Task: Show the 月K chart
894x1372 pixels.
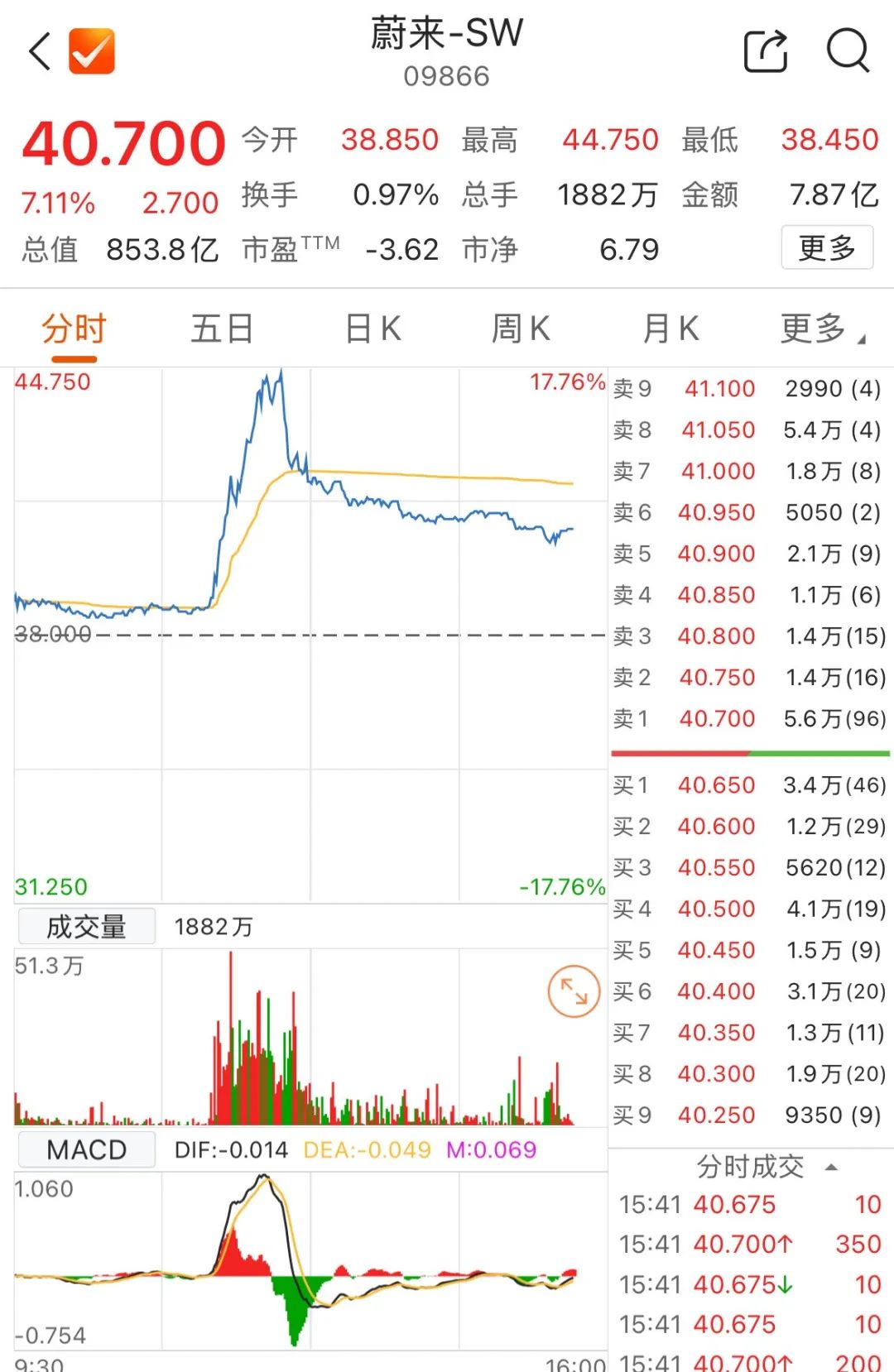Action: tap(670, 329)
